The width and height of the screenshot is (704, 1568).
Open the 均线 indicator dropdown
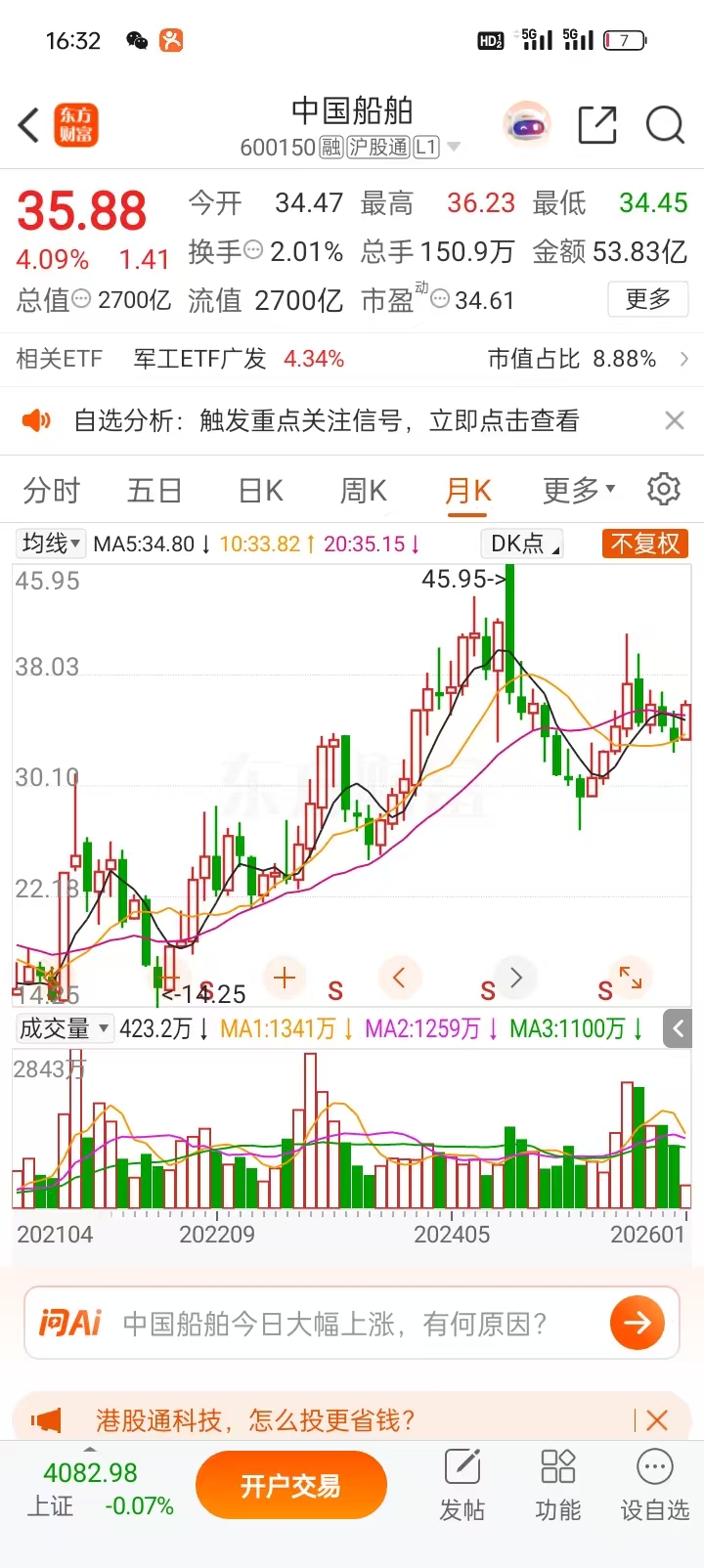[51, 544]
